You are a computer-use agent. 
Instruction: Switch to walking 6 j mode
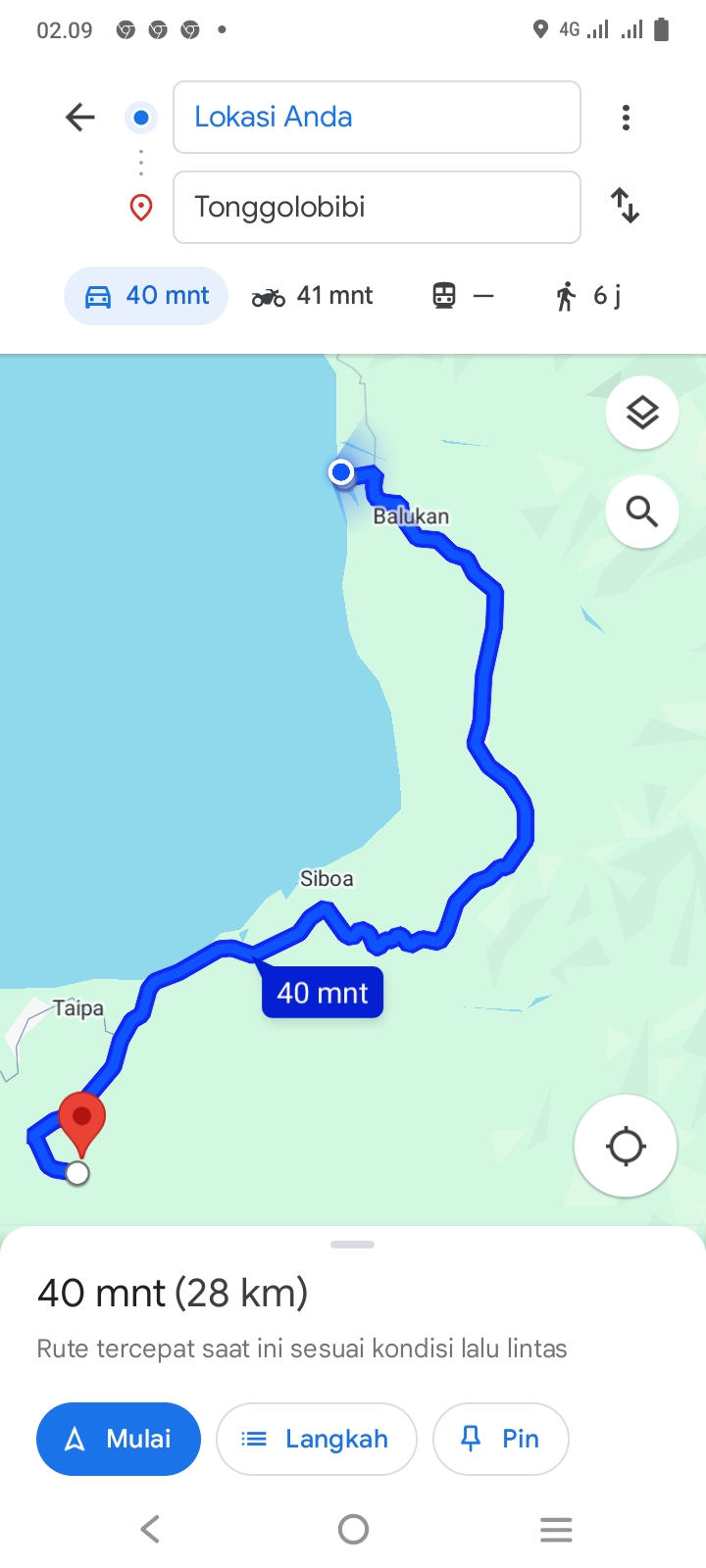click(588, 296)
